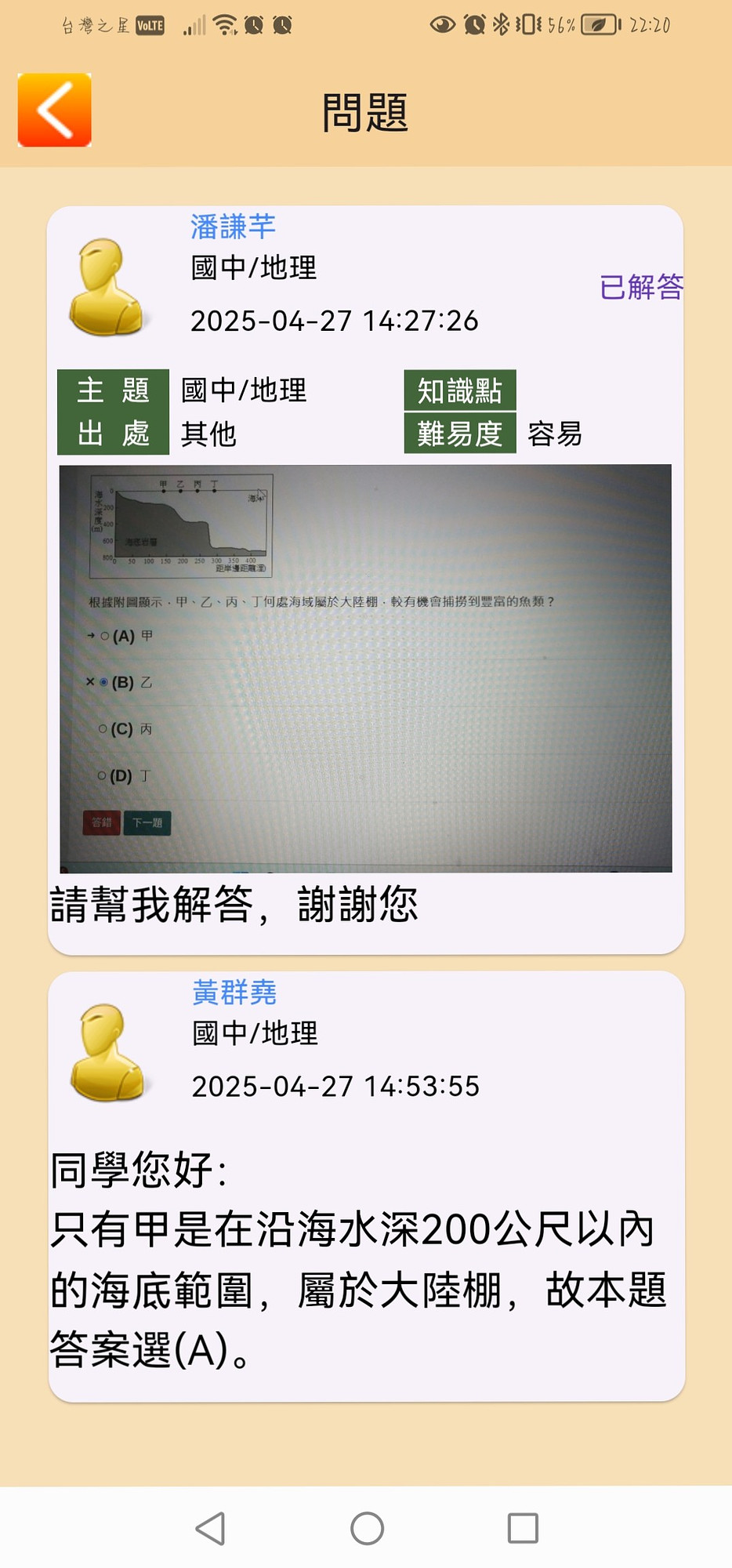
Task: Open the attached question photo
Action: tap(365, 668)
